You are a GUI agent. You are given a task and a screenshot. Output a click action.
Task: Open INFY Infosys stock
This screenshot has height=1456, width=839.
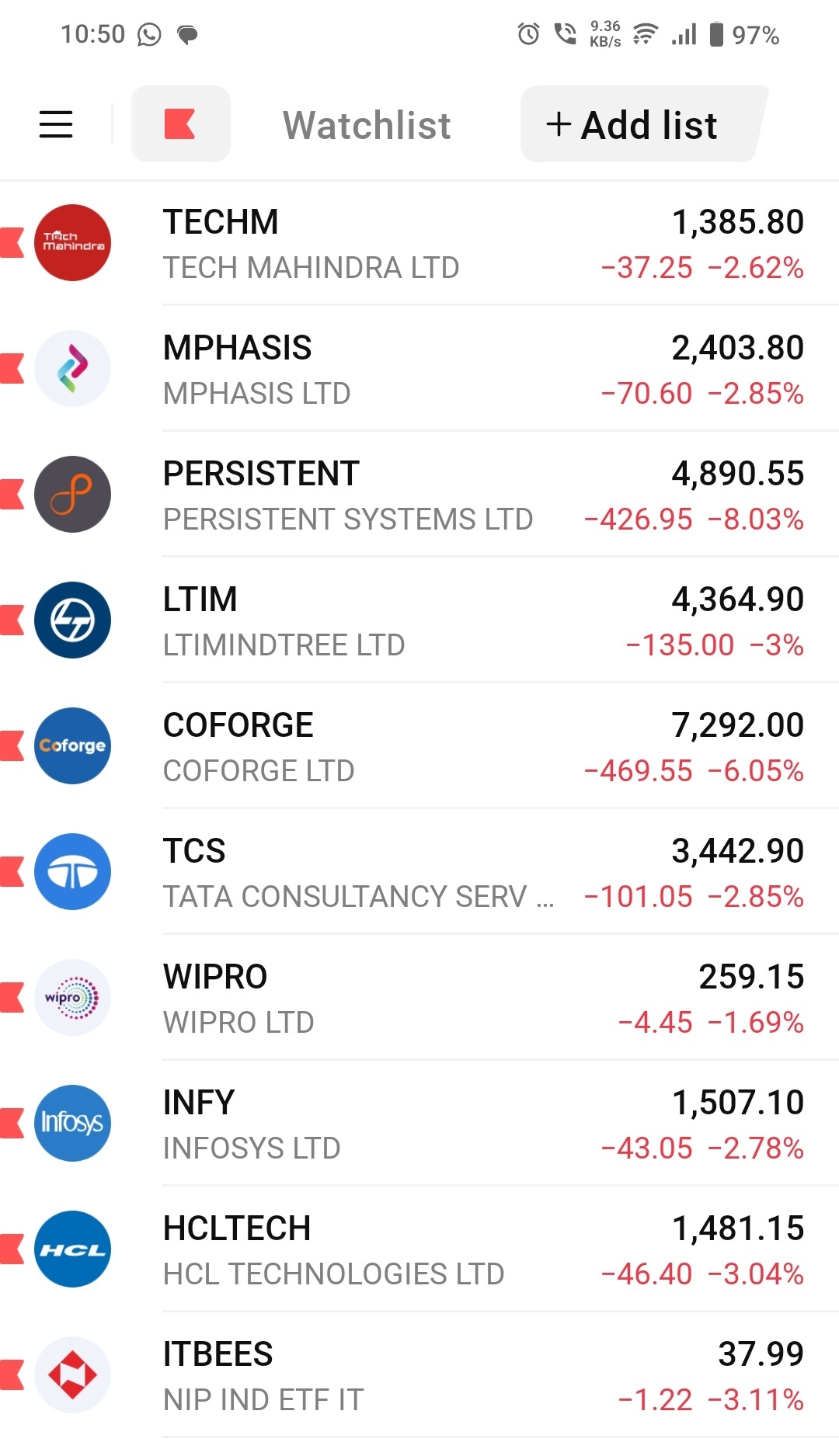419,1124
